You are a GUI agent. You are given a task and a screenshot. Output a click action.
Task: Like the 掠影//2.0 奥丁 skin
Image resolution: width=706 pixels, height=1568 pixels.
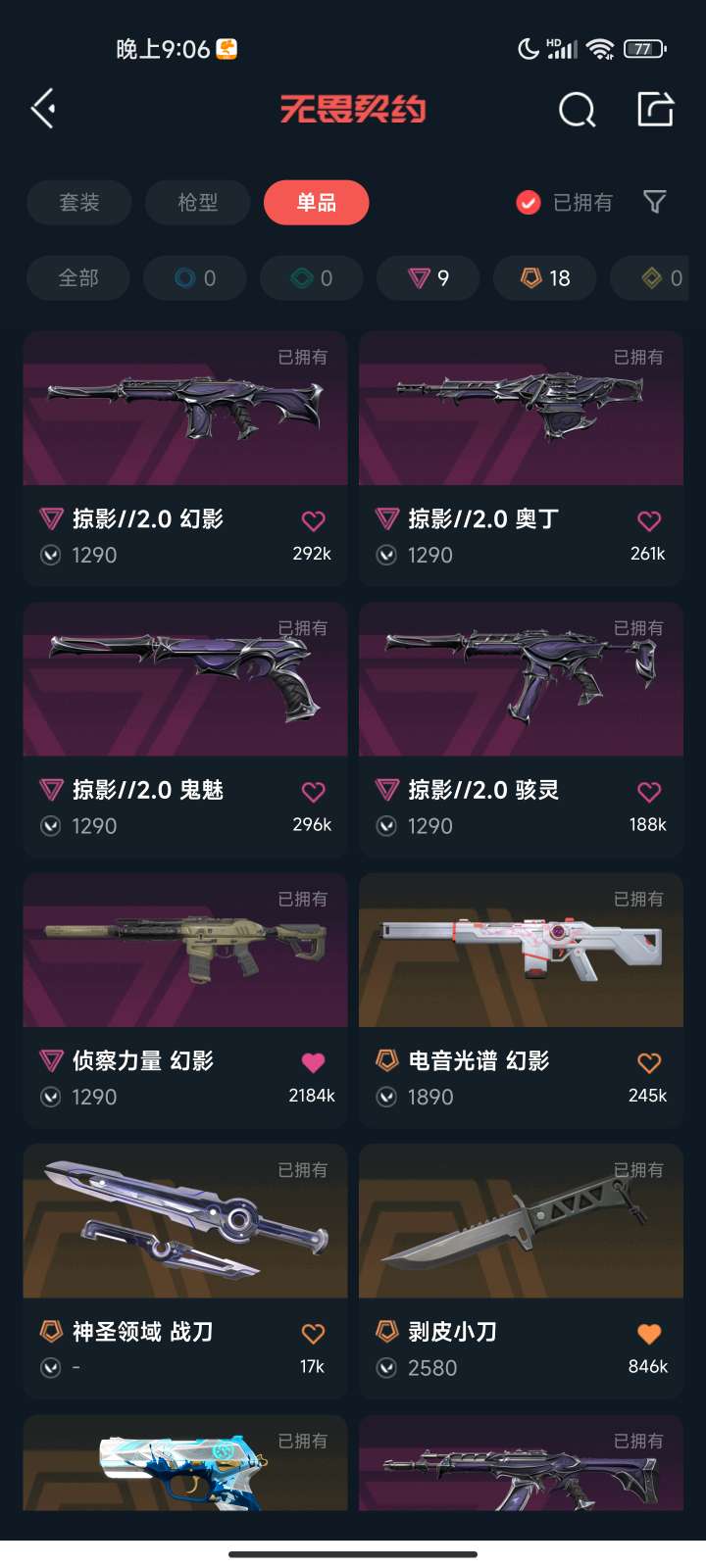(649, 520)
